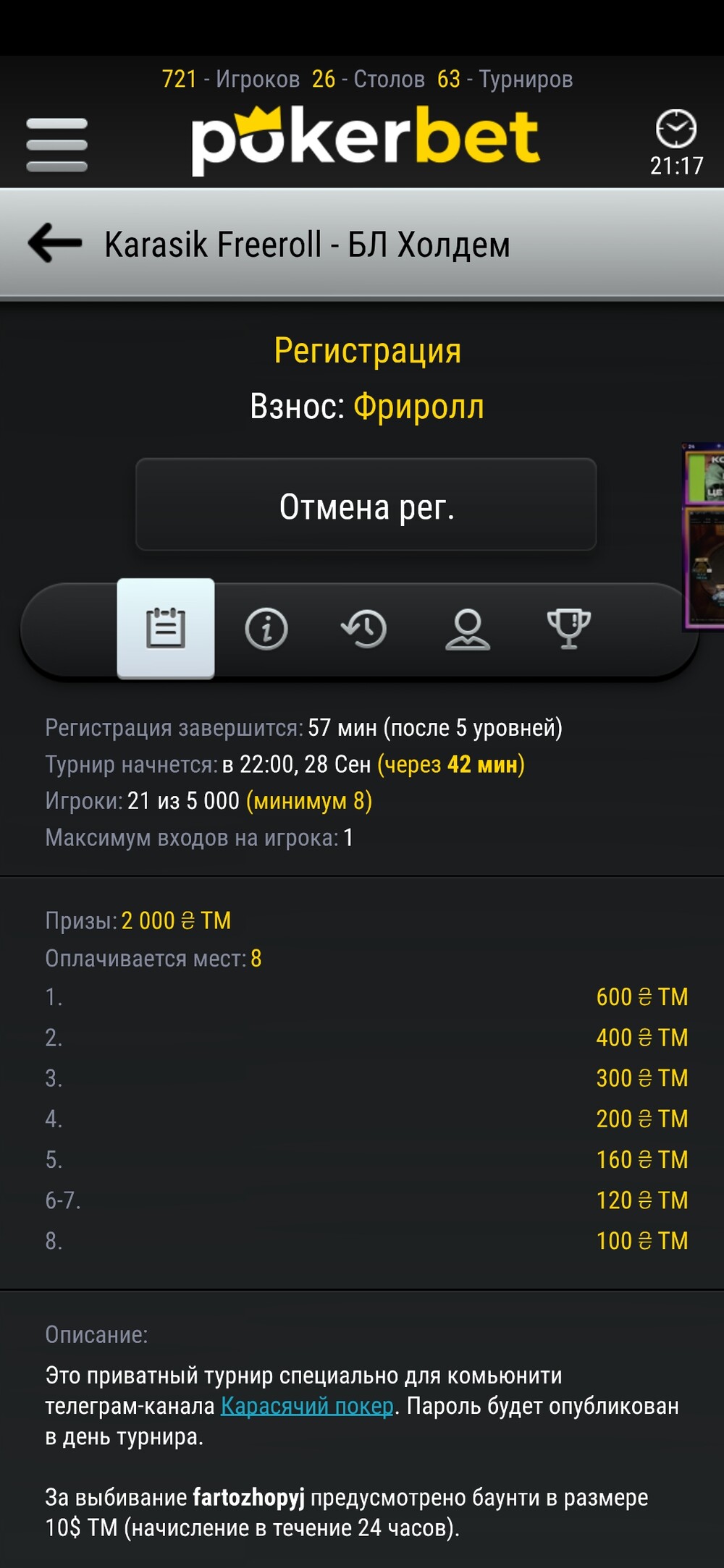The image size is (724, 1568).
Task: Open the table thumbnail at right edge
Action: click(x=704, y=537)
